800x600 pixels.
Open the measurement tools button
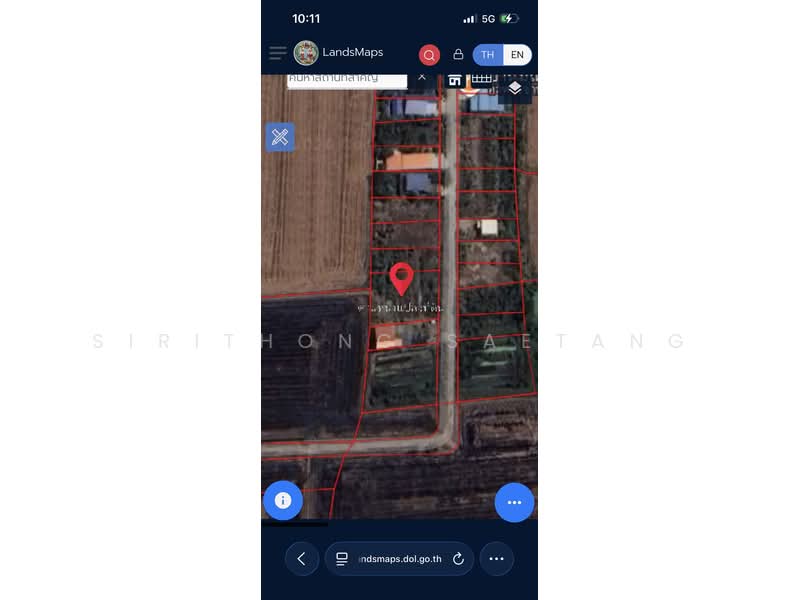click(x=280, y=137)
